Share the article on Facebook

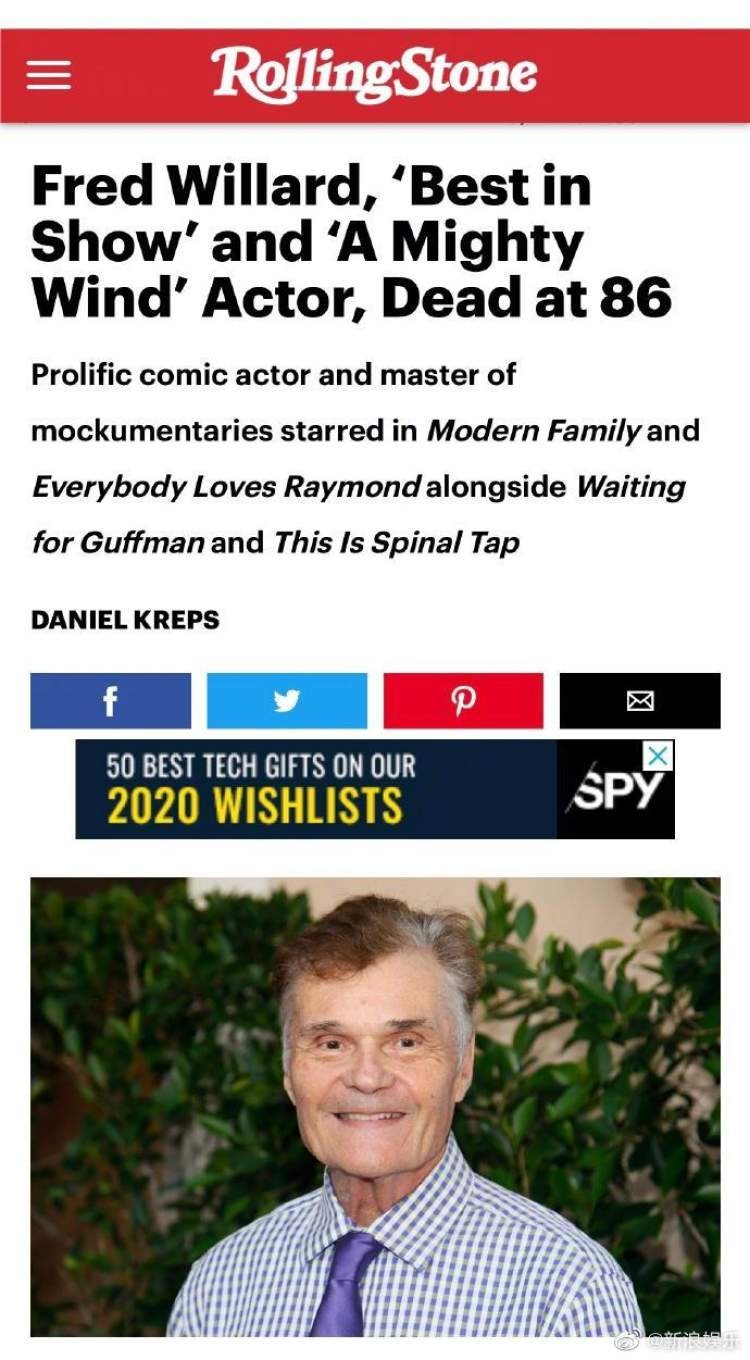pyautogui.click(x=110, y=701)
